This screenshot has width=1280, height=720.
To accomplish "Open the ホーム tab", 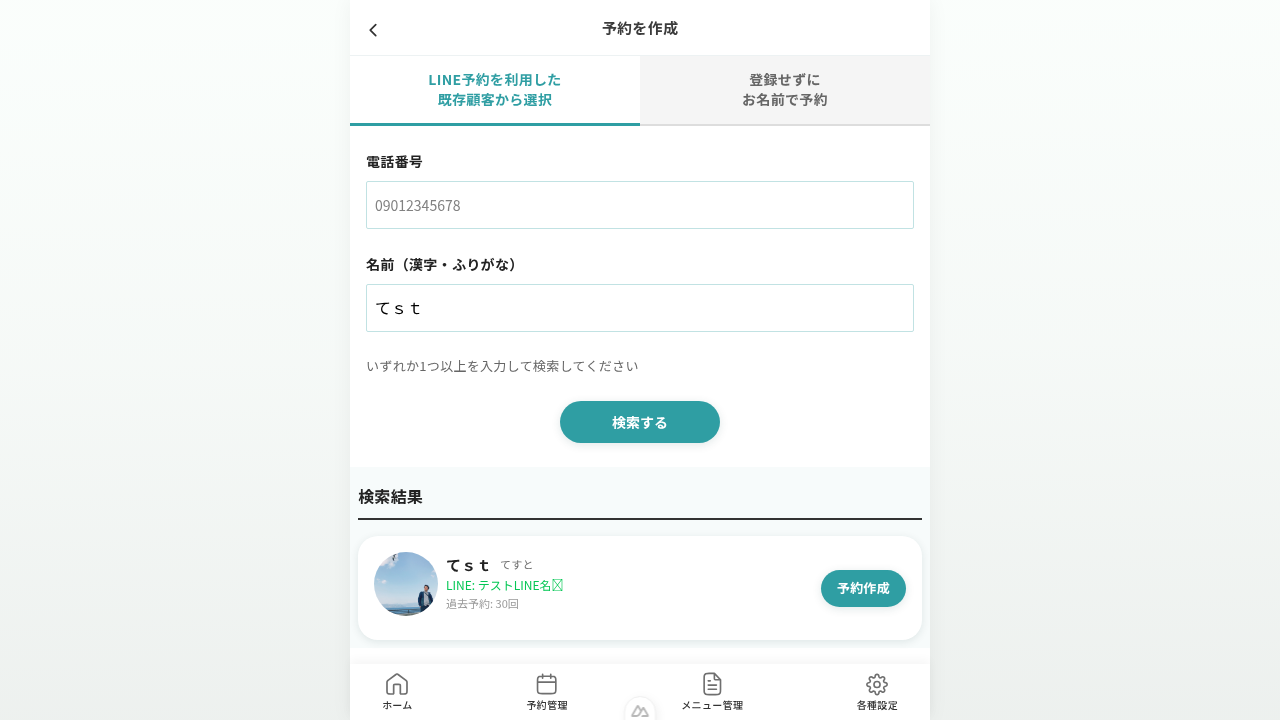I will (397, 691).
